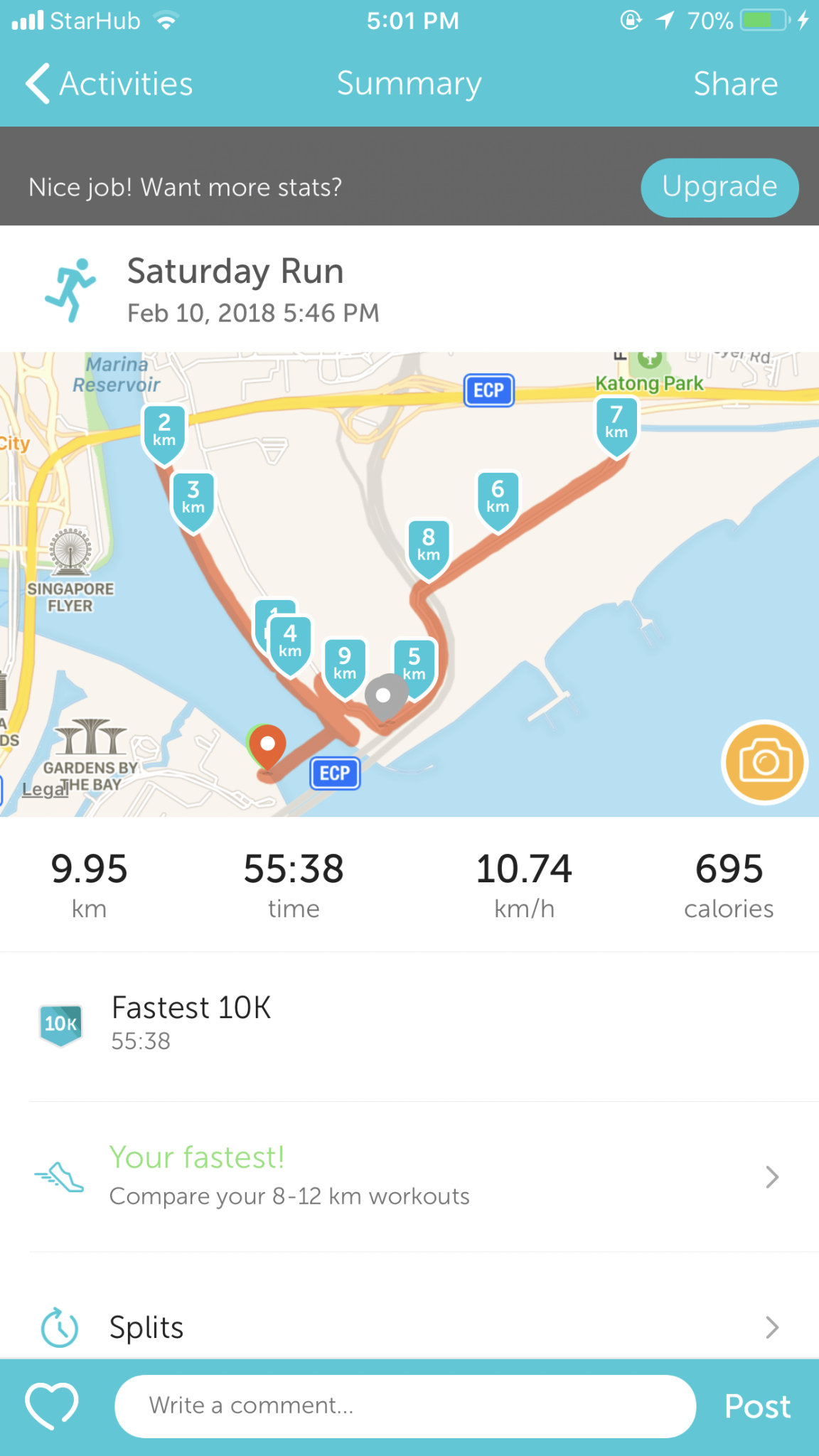Go back to Activities
Screen dimensions: 819x1456
pos(109,84)
